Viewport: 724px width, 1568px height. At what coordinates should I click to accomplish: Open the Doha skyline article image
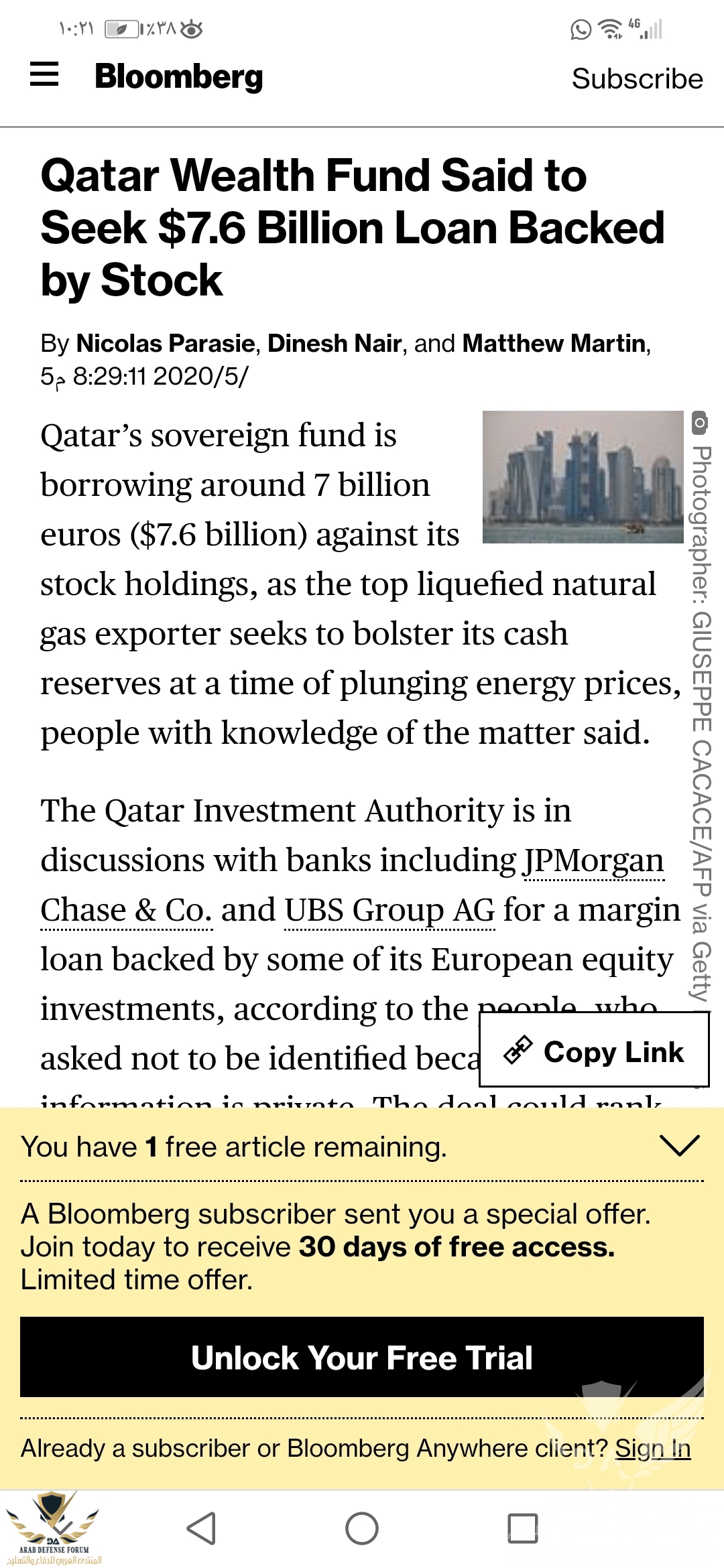(583, 476)
